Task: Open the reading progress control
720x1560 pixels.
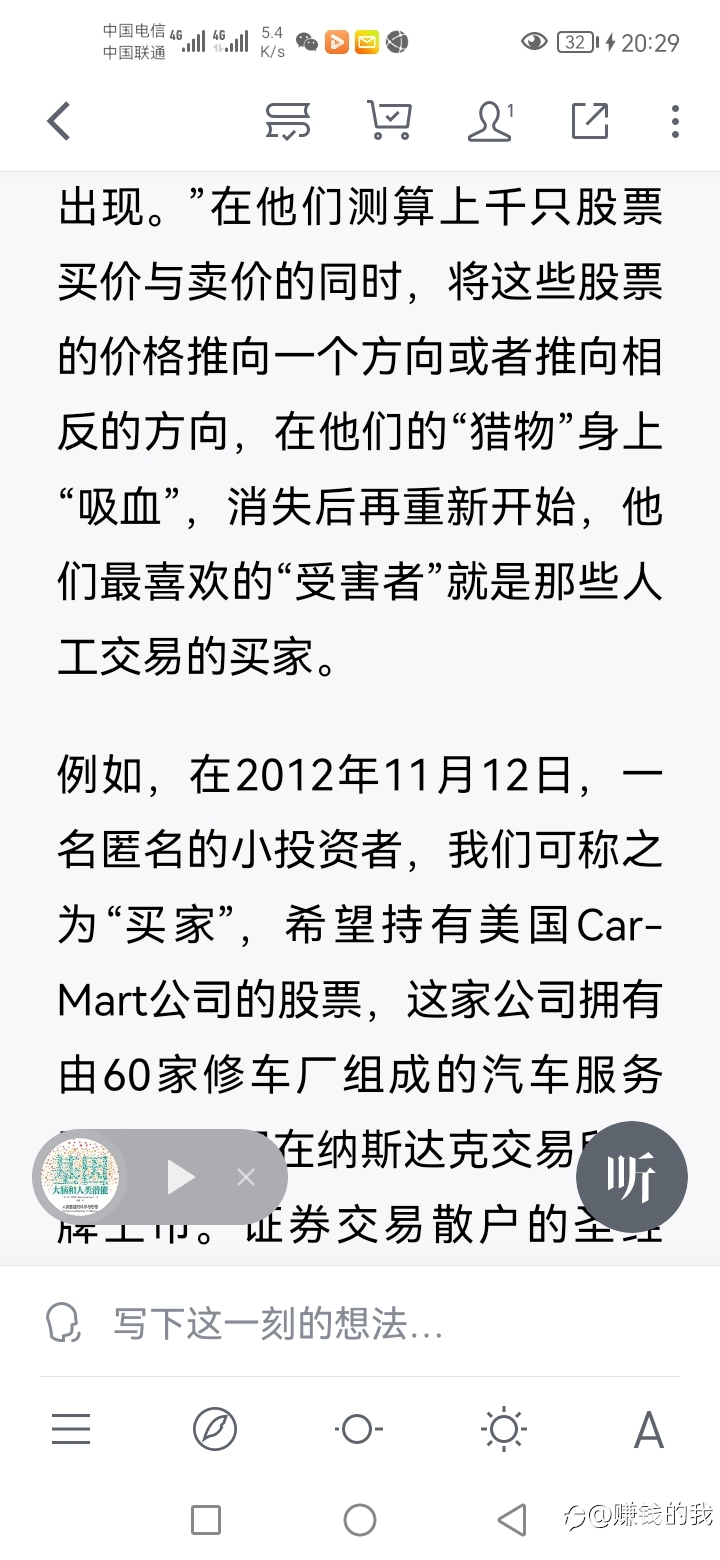Action: coord(358,1430)
